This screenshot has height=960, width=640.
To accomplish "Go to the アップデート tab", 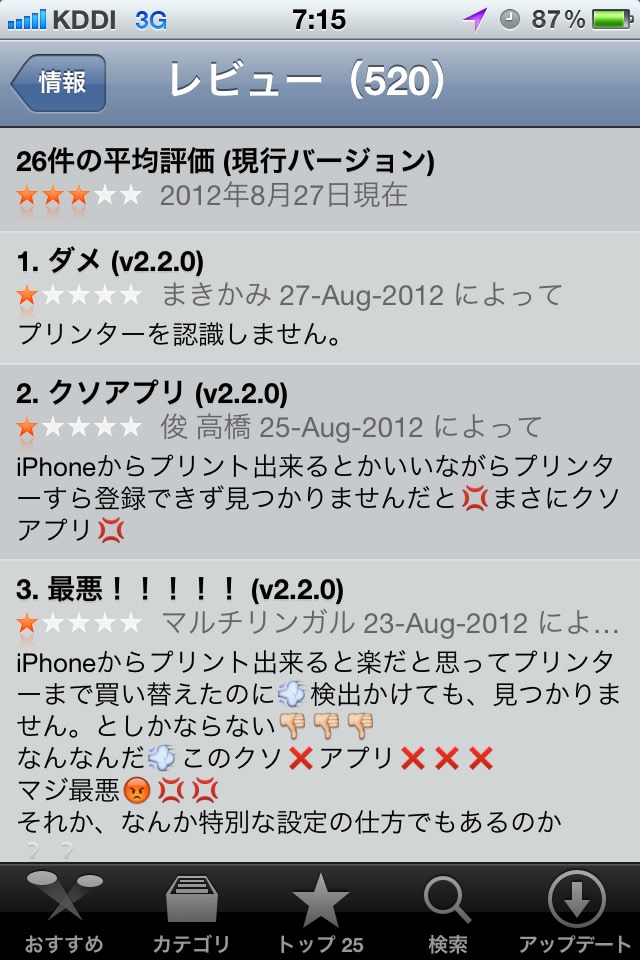I will pos(576,911).
